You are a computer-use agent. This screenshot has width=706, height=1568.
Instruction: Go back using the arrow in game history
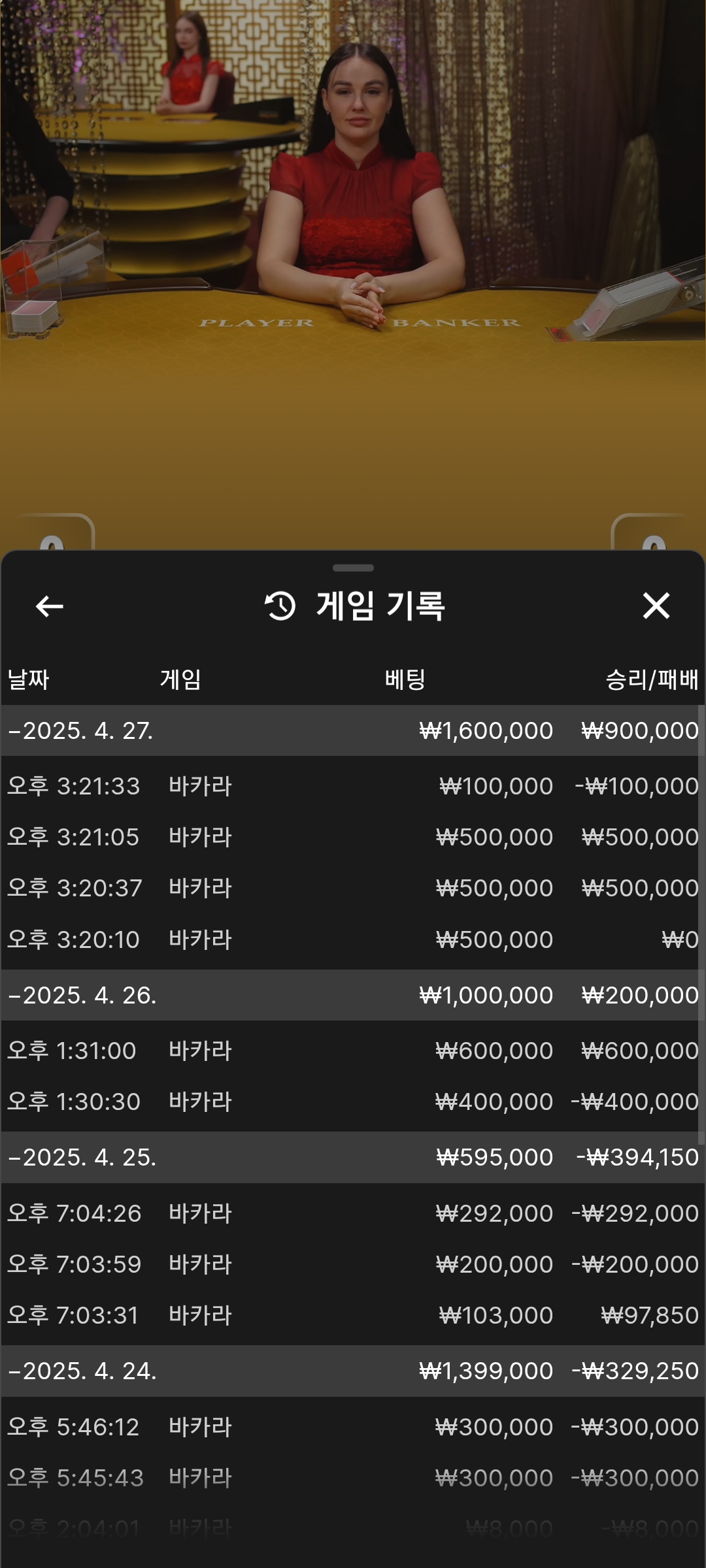tap(50, 606)
